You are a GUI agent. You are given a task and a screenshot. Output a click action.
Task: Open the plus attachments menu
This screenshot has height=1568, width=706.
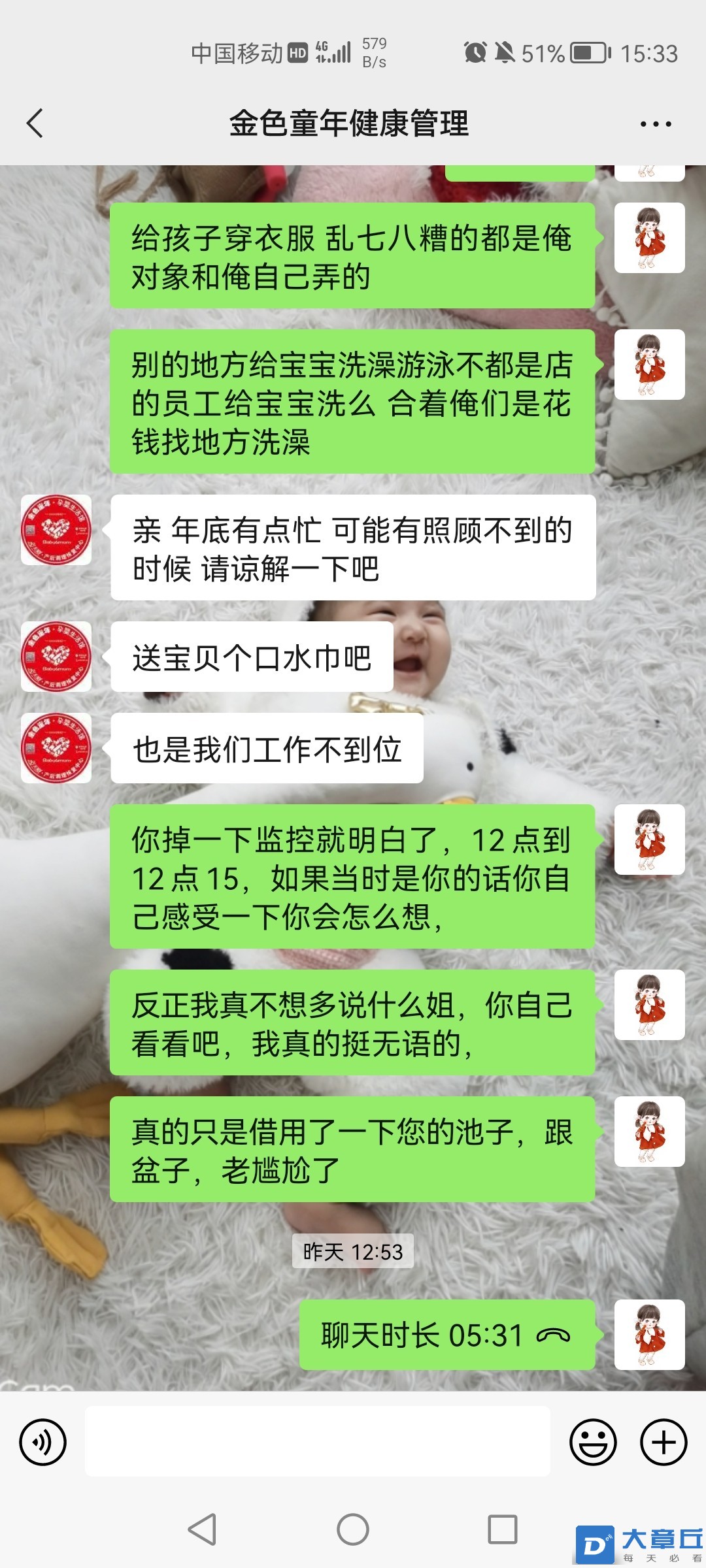[664, 1442]
